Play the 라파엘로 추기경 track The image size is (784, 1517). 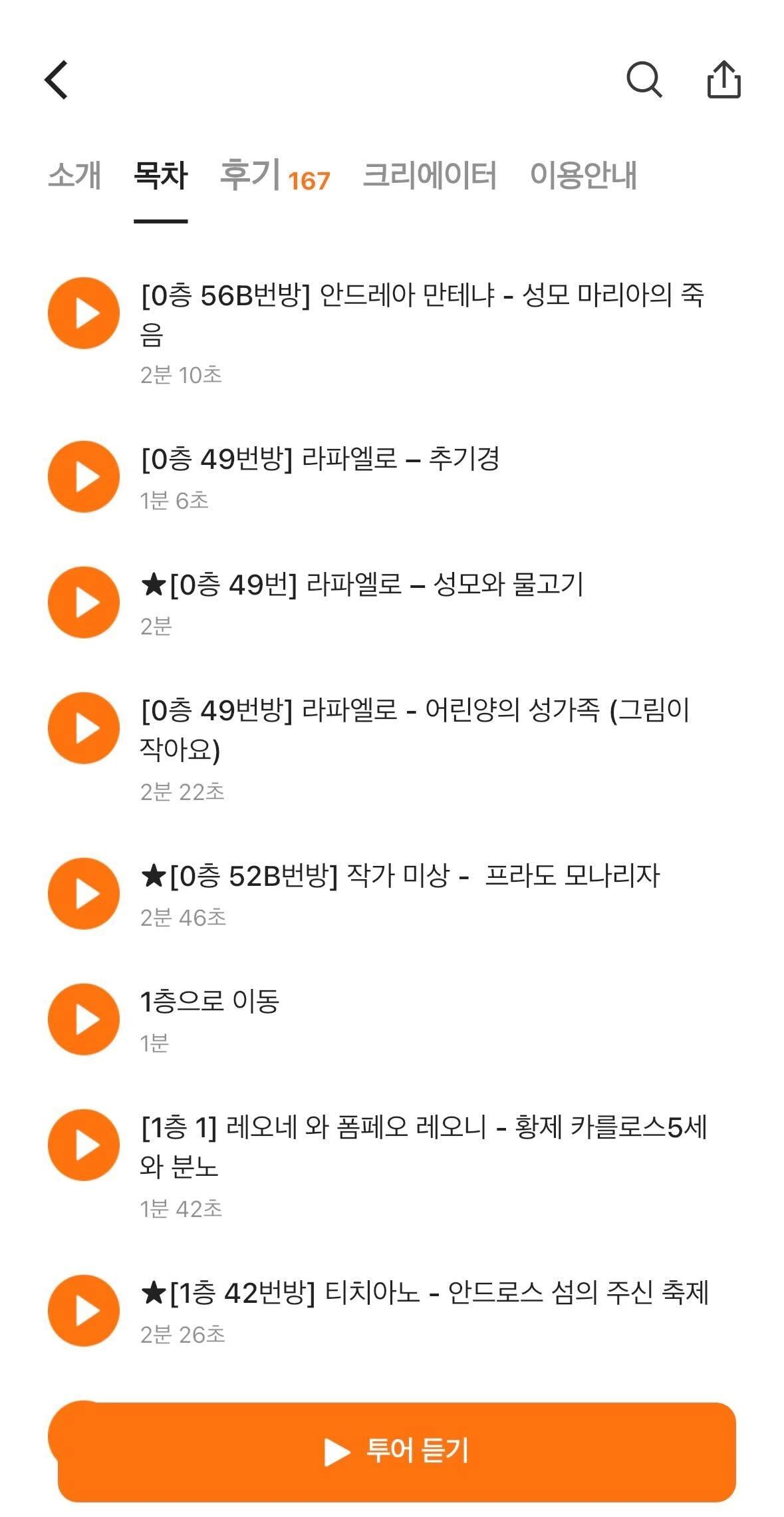pos(84,477)
